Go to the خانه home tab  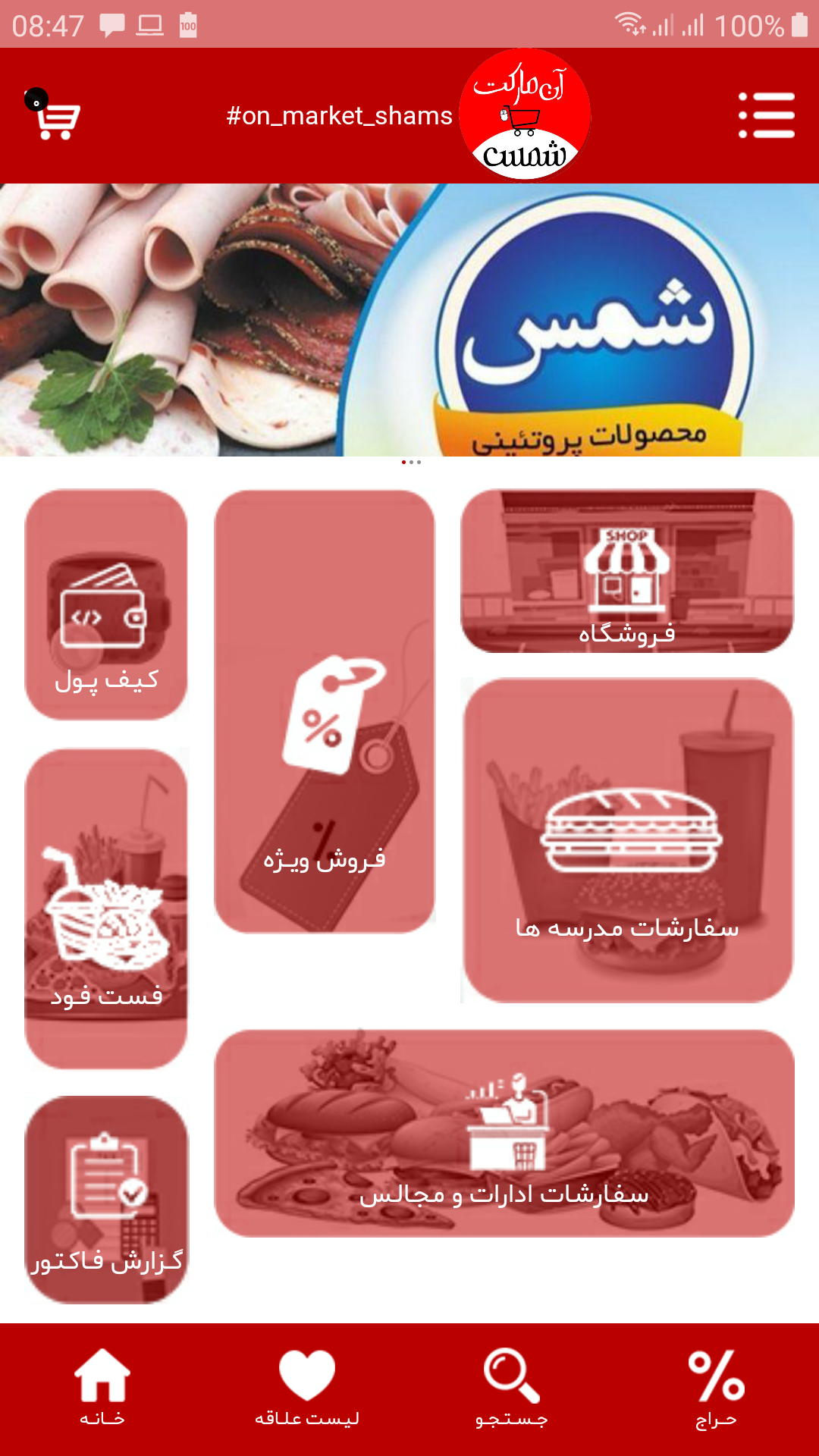pyautogui.click(x=102, y=1389)
